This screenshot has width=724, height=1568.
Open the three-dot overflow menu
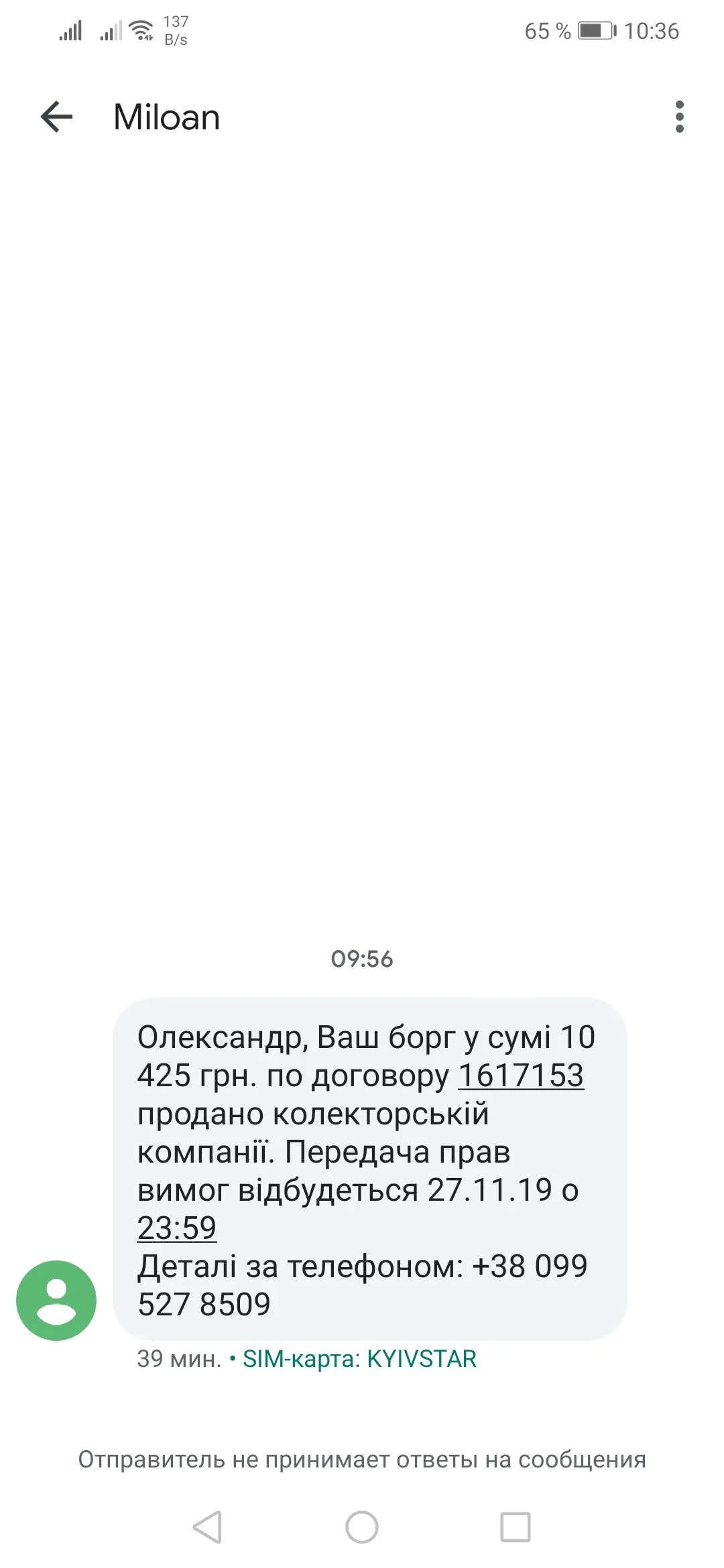pos(679,117)
